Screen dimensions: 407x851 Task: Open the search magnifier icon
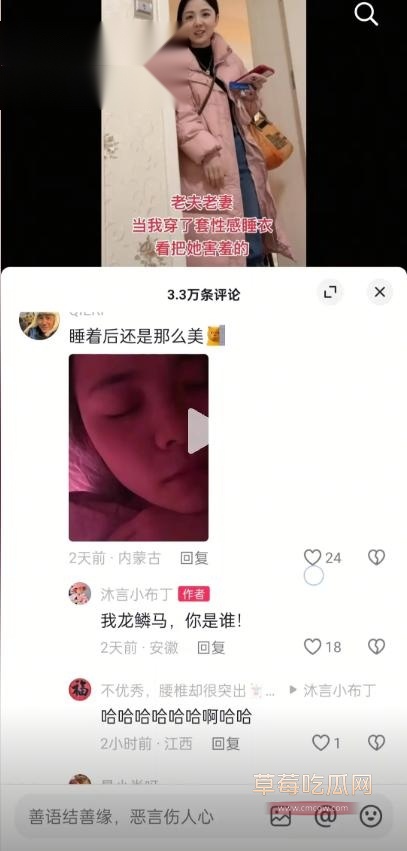tap(366, 15)
